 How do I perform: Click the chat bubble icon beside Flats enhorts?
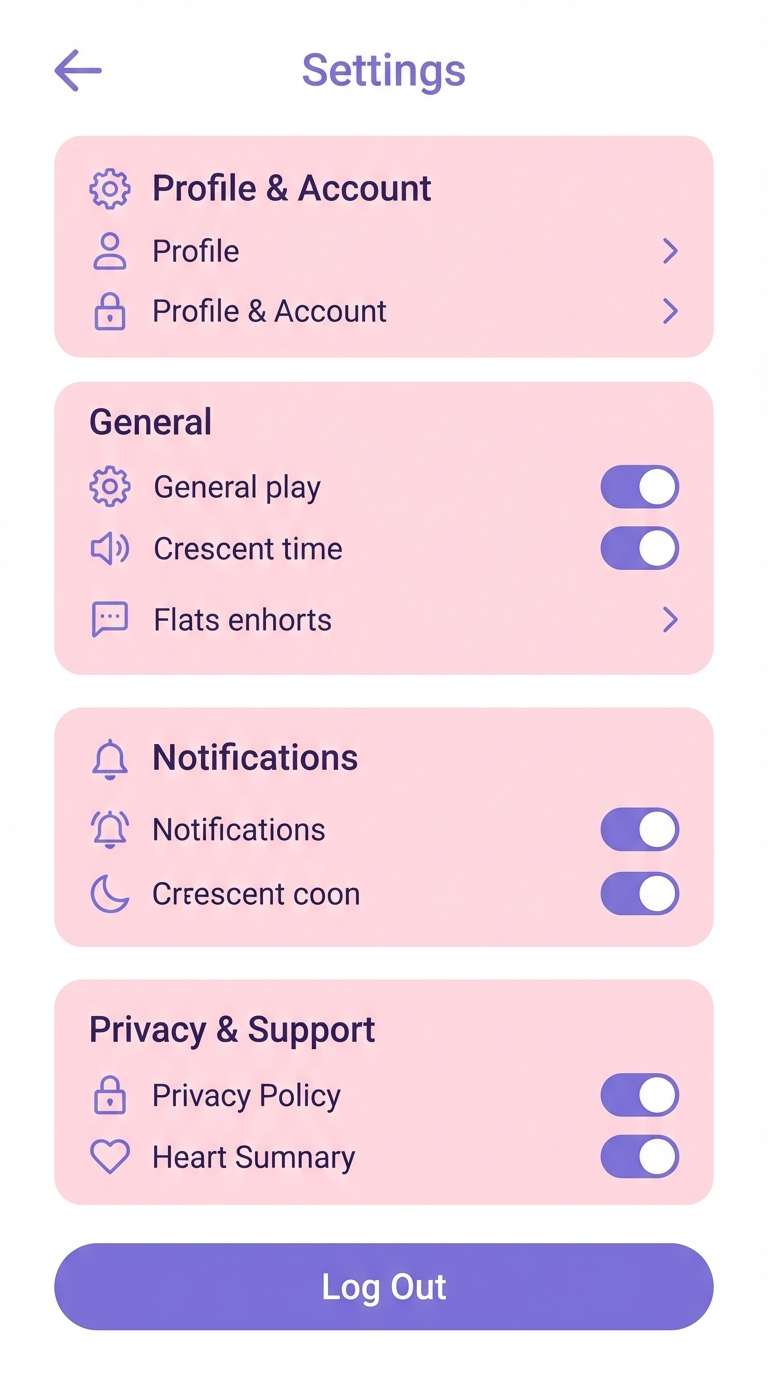click(x=110, y=619)
